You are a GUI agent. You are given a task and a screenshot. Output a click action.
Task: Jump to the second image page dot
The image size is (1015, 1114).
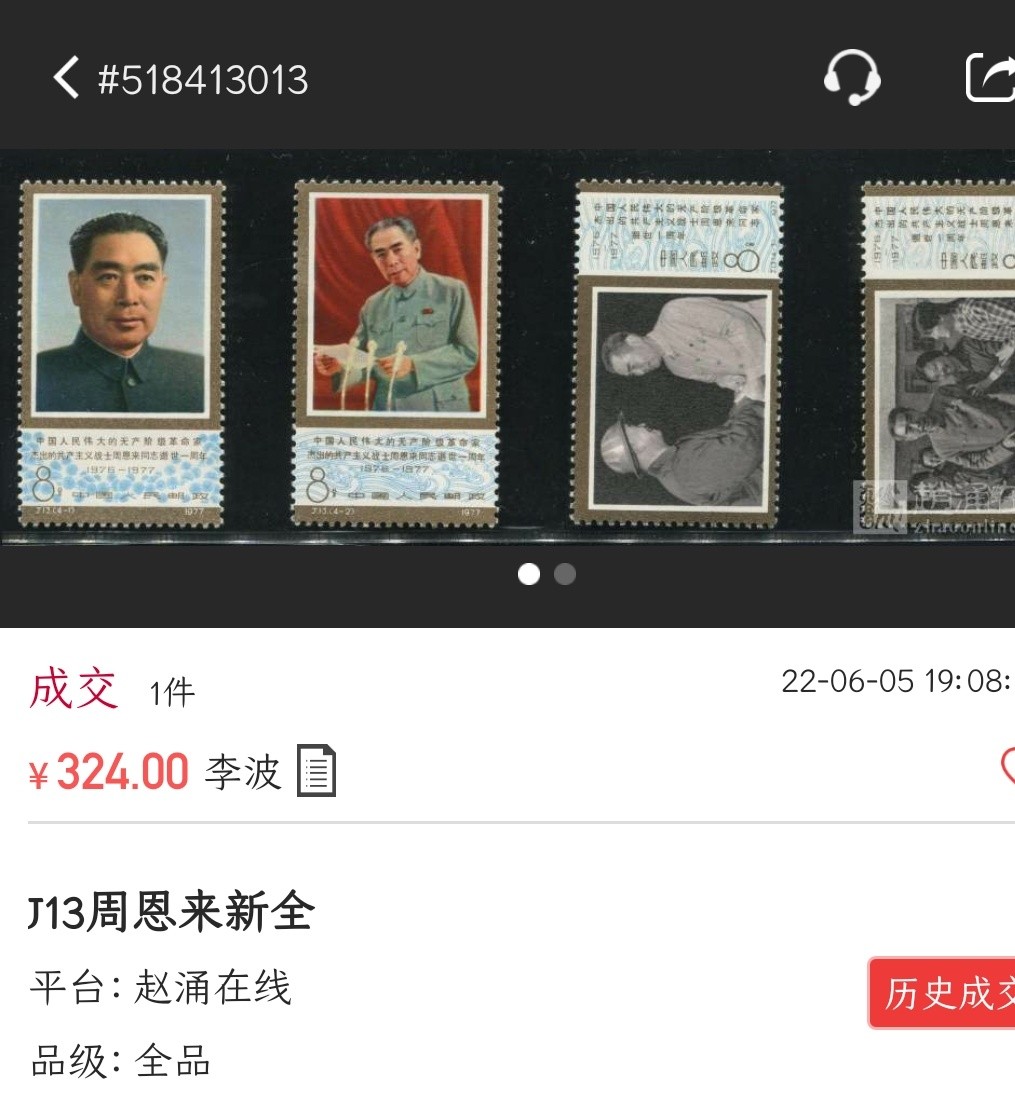tap(565, 574)
